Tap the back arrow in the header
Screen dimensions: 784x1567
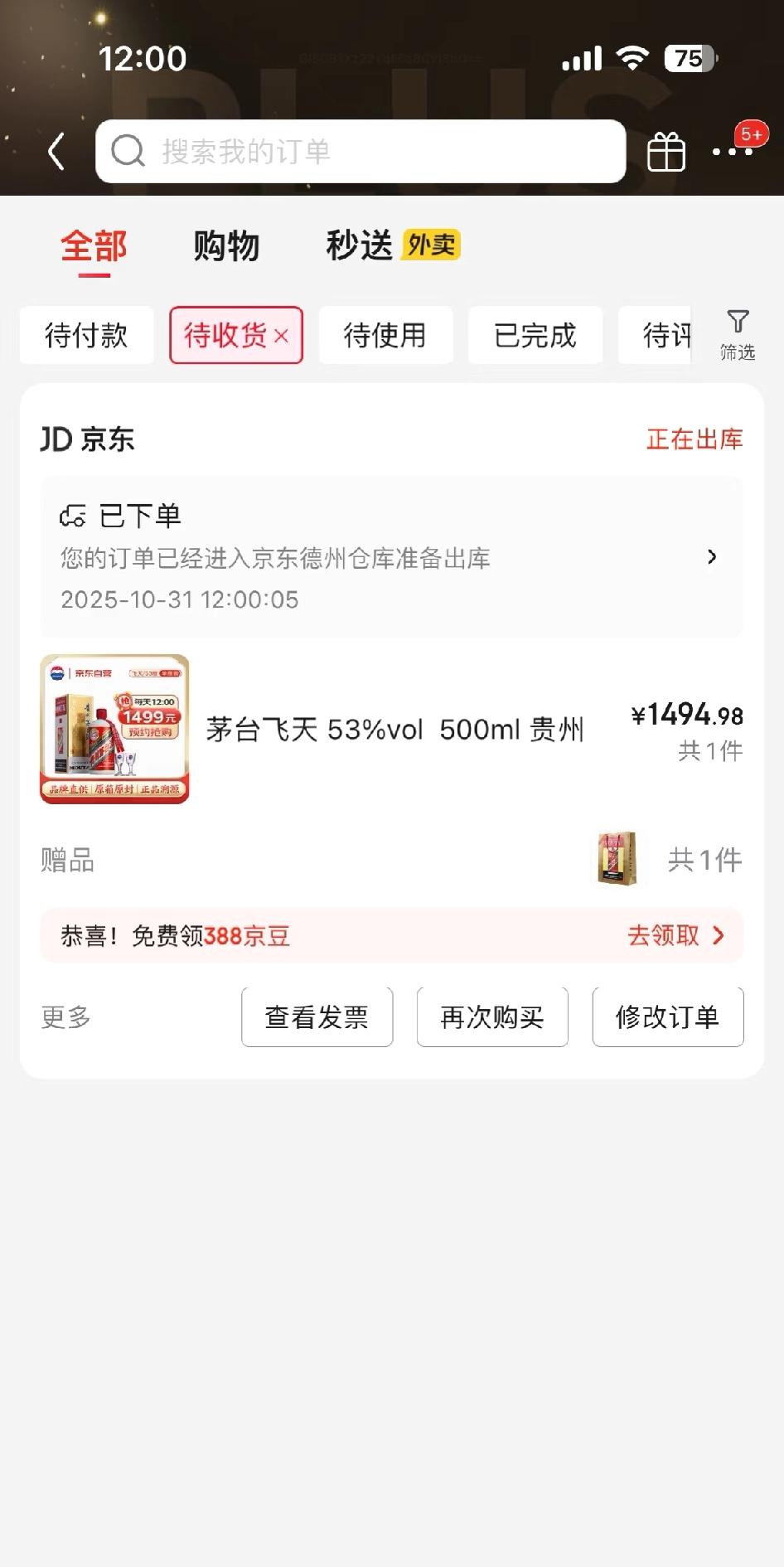coord(55,152)
